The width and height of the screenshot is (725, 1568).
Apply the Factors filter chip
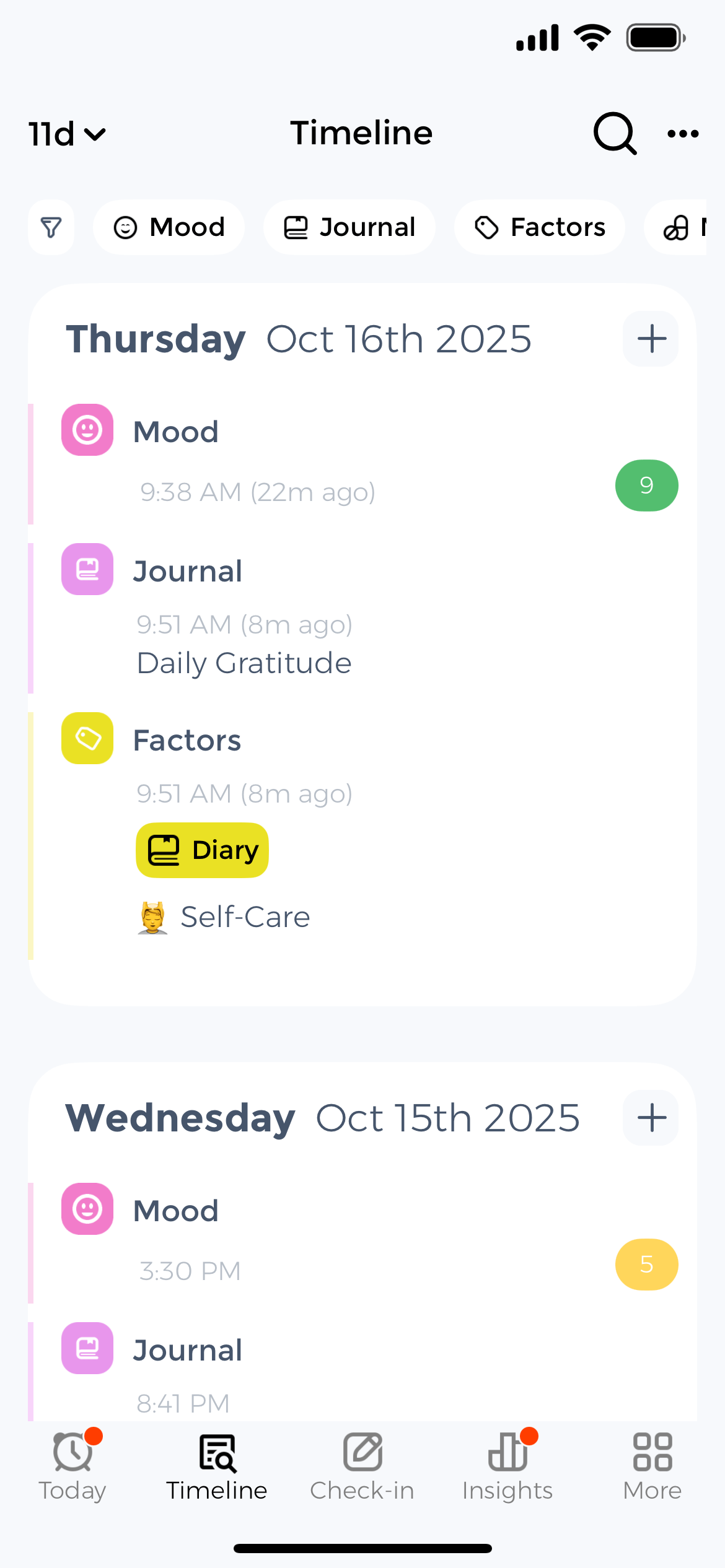coord(539,227)
